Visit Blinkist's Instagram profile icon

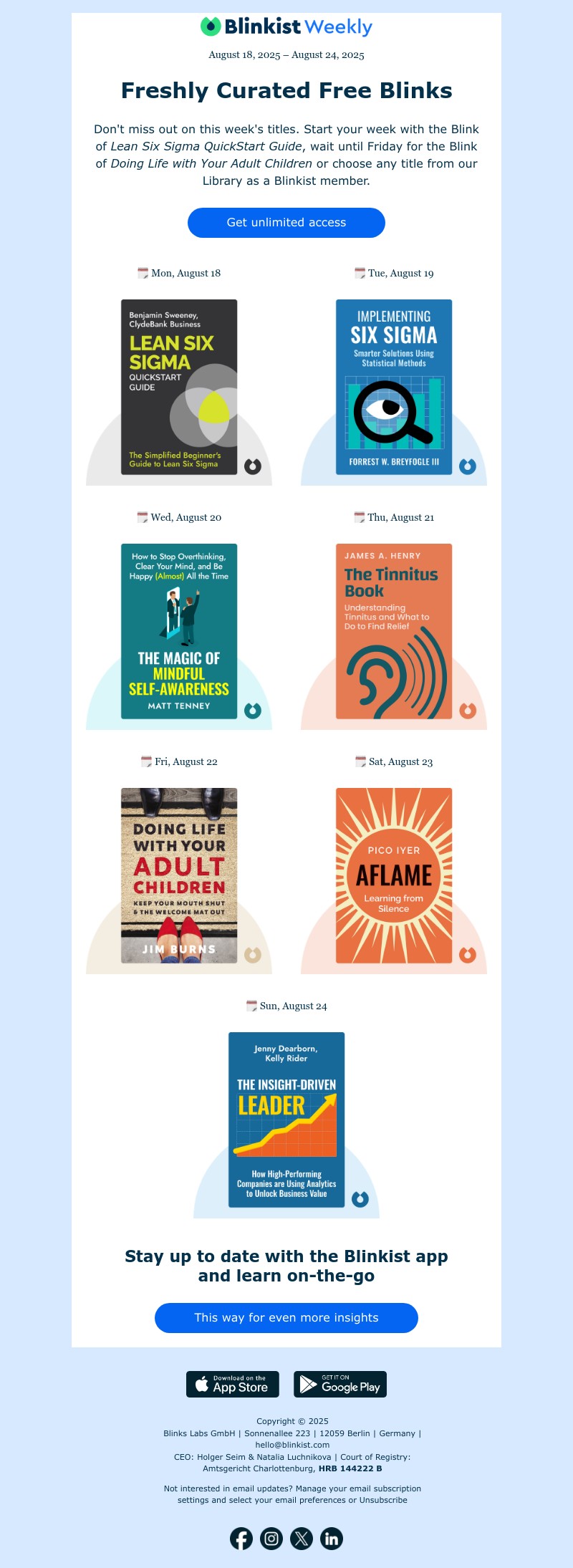[x=271, y=1538]
